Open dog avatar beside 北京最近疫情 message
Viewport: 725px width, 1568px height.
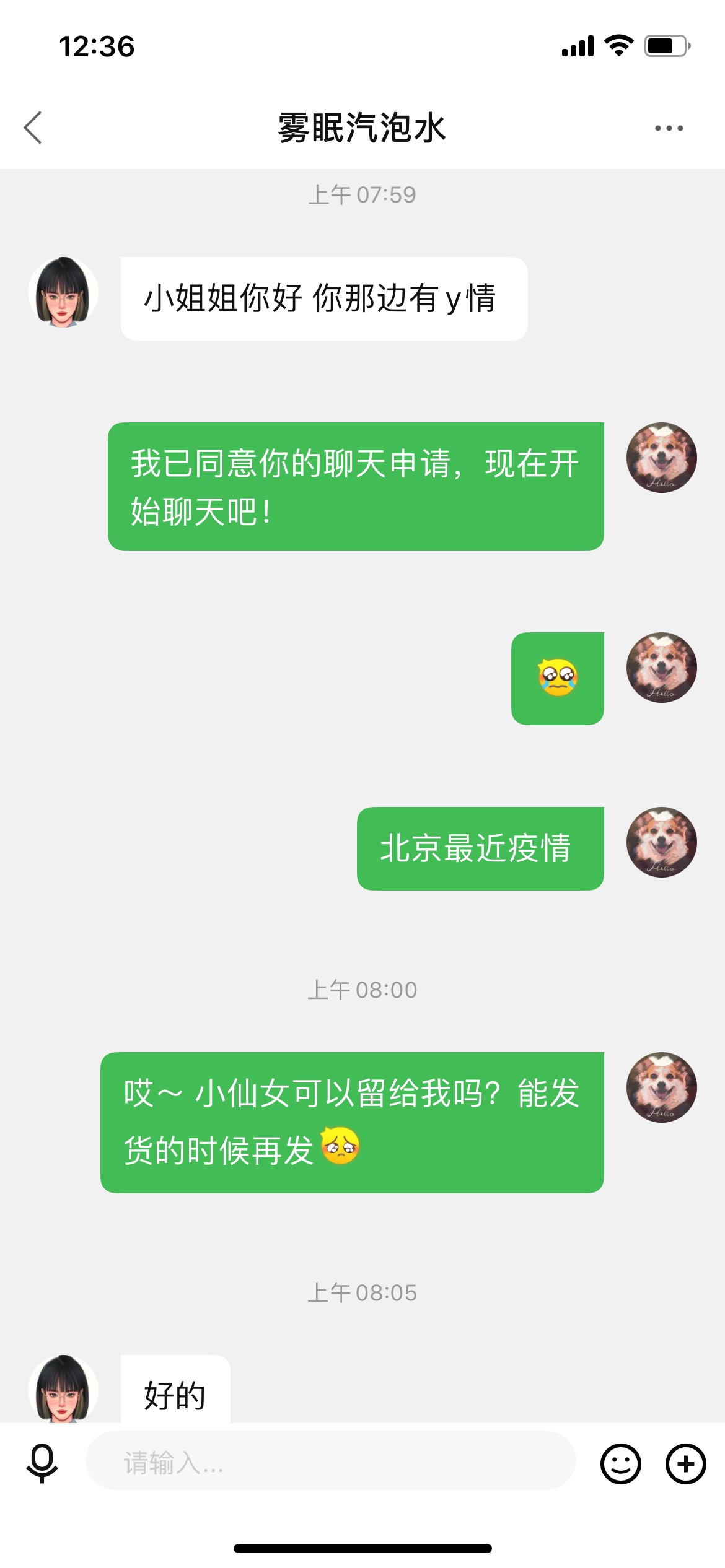[x=661, y=842]
